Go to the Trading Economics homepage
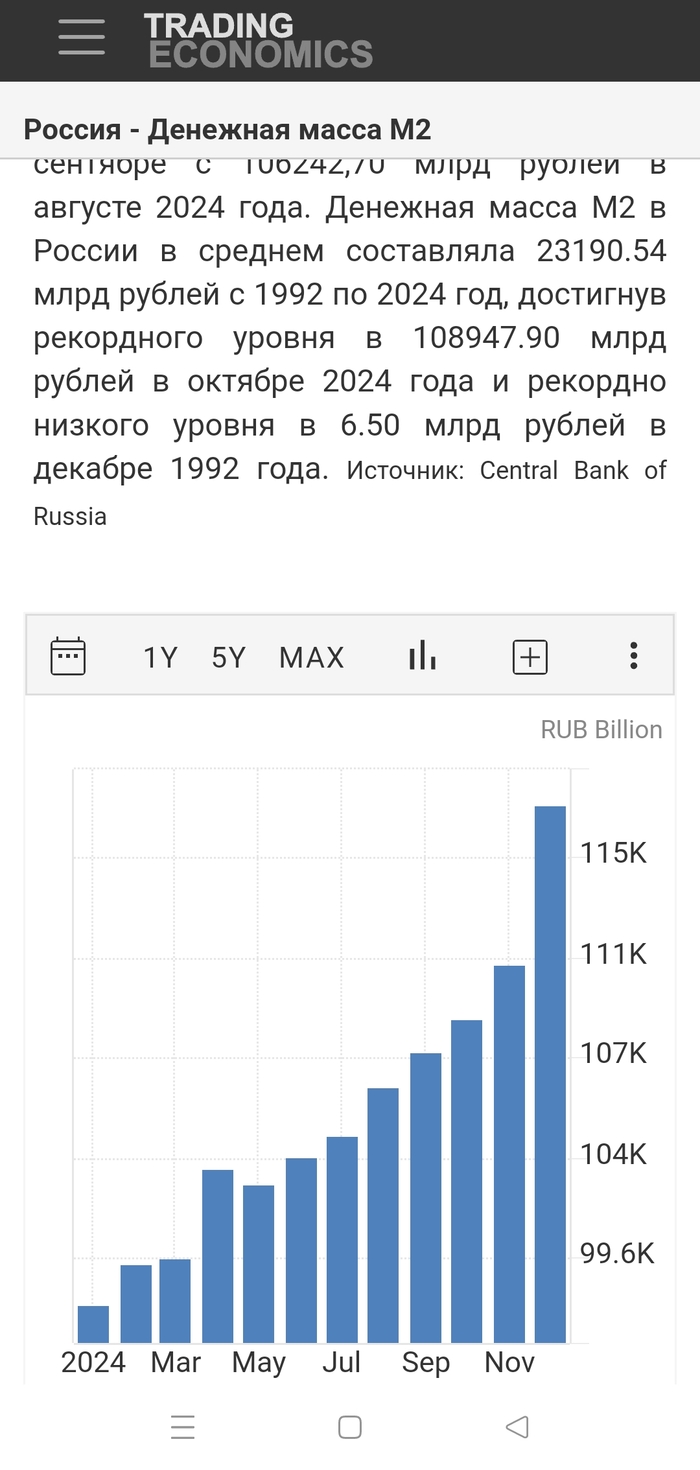This screenshot has height=1470, width=700. pos(258,40)
